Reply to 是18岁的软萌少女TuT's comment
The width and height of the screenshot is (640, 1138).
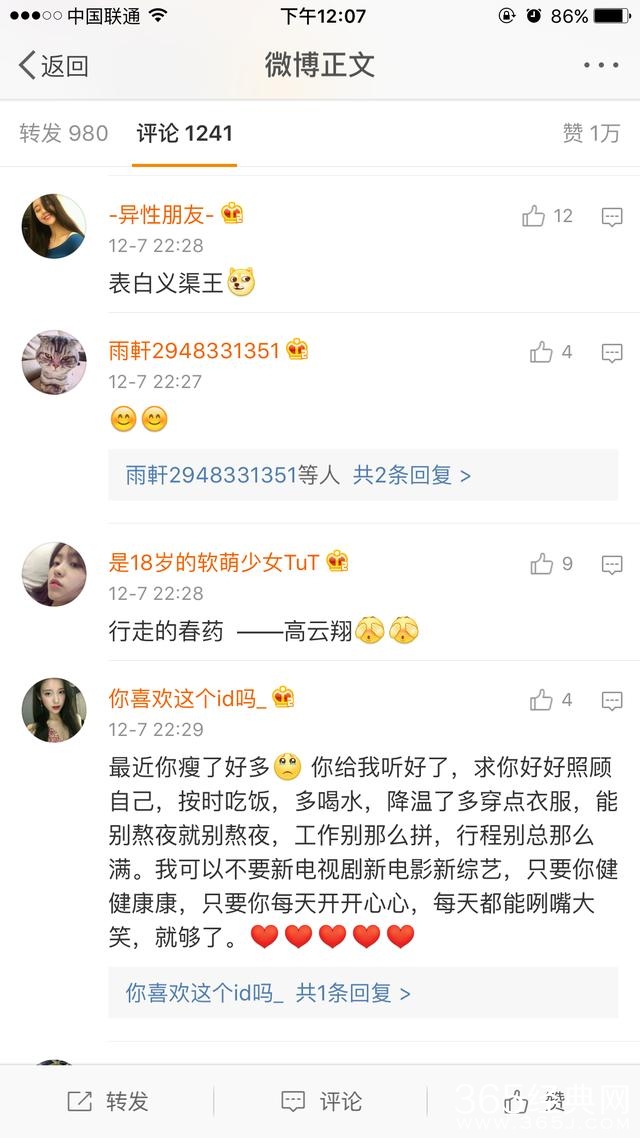[612, 565]
